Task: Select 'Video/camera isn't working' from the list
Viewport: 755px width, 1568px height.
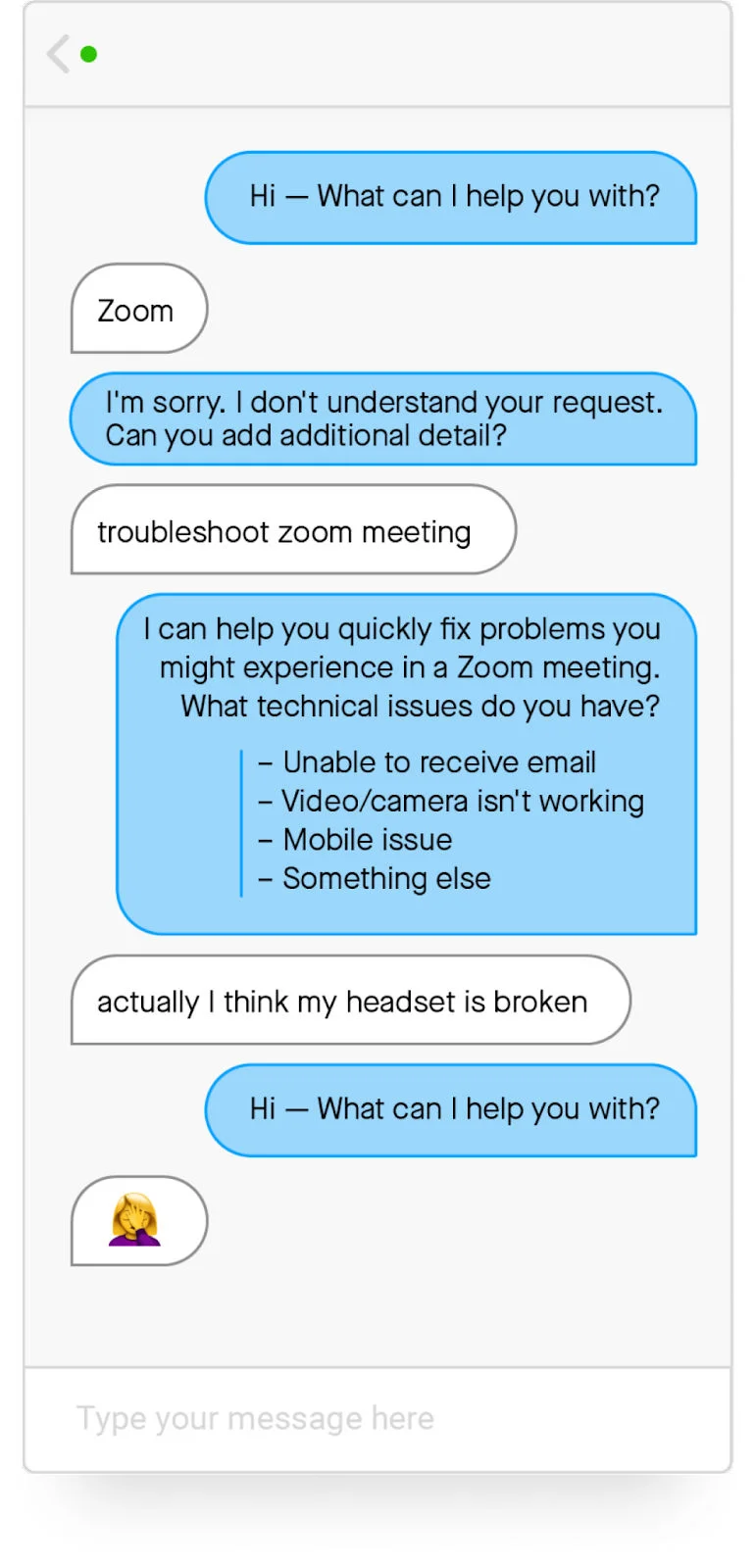Action: [x=462, y=801]
